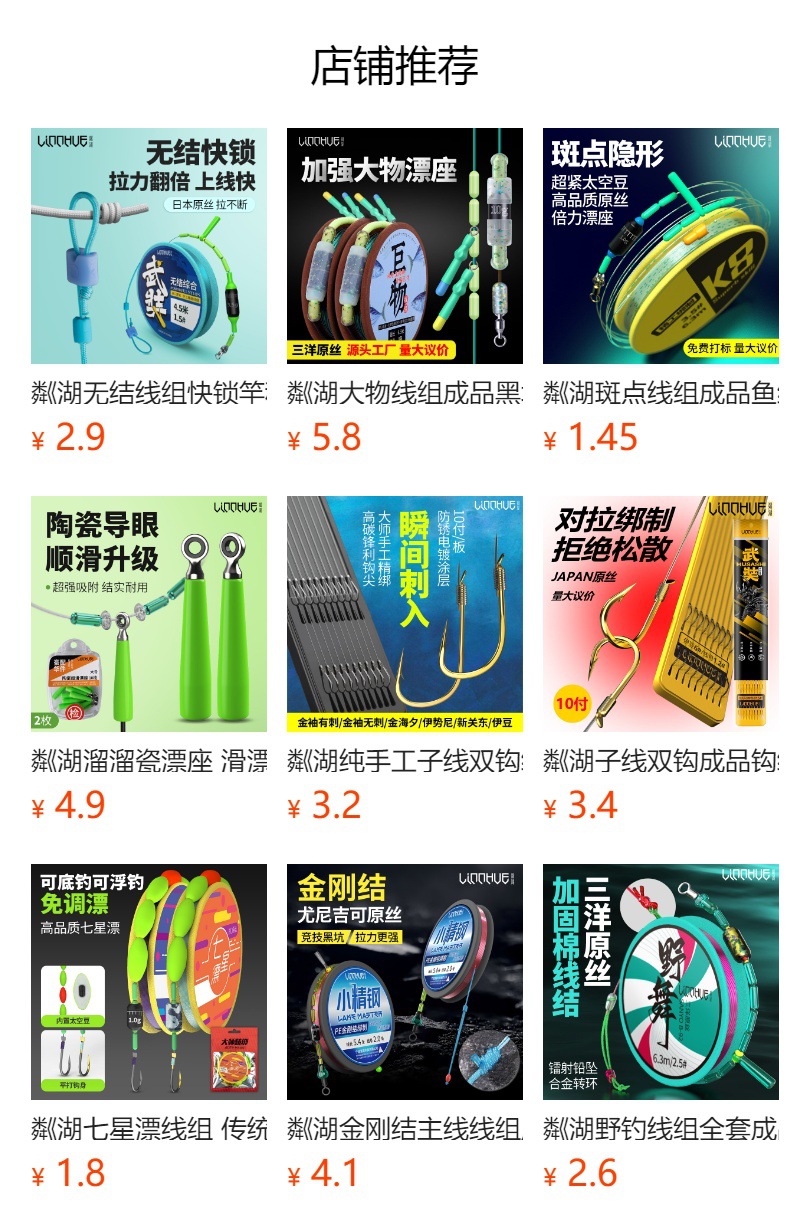View the 粼湖子线双钩成品 product priced 3.4
Image resolution: width=790 pixels, height=1232 pixels.
[661, 614]
